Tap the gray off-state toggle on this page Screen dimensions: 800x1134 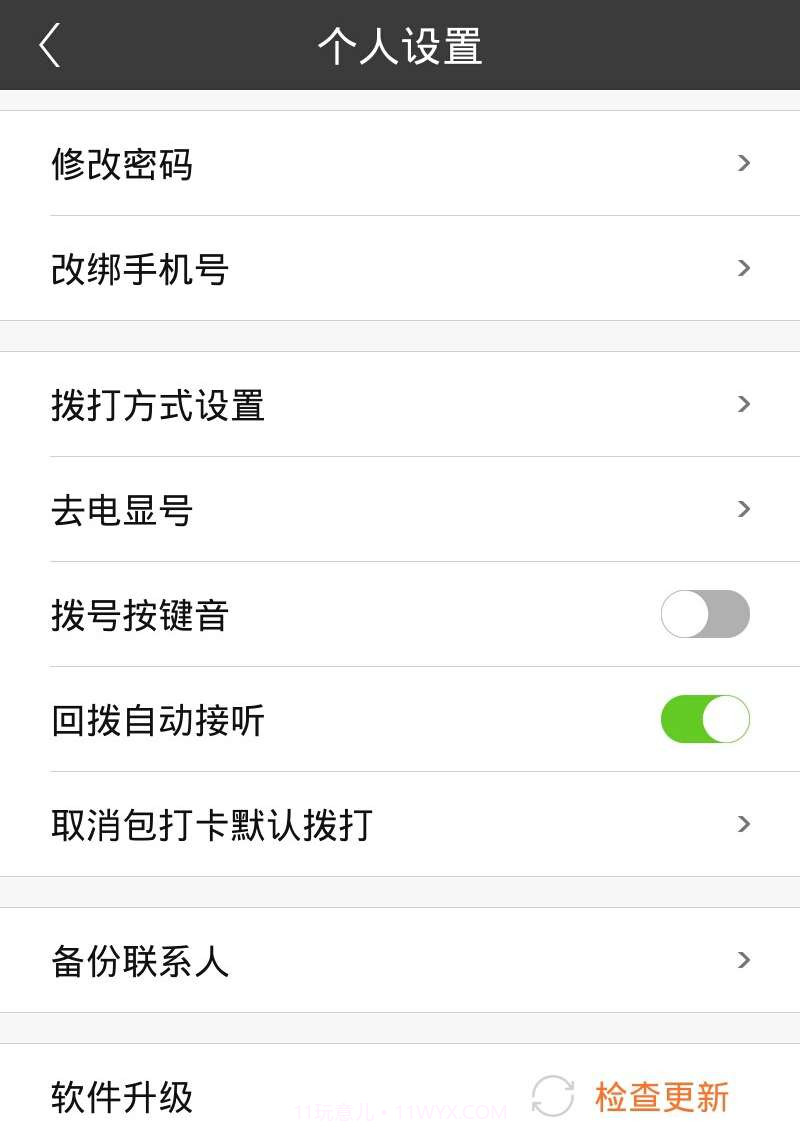(705, 614)
